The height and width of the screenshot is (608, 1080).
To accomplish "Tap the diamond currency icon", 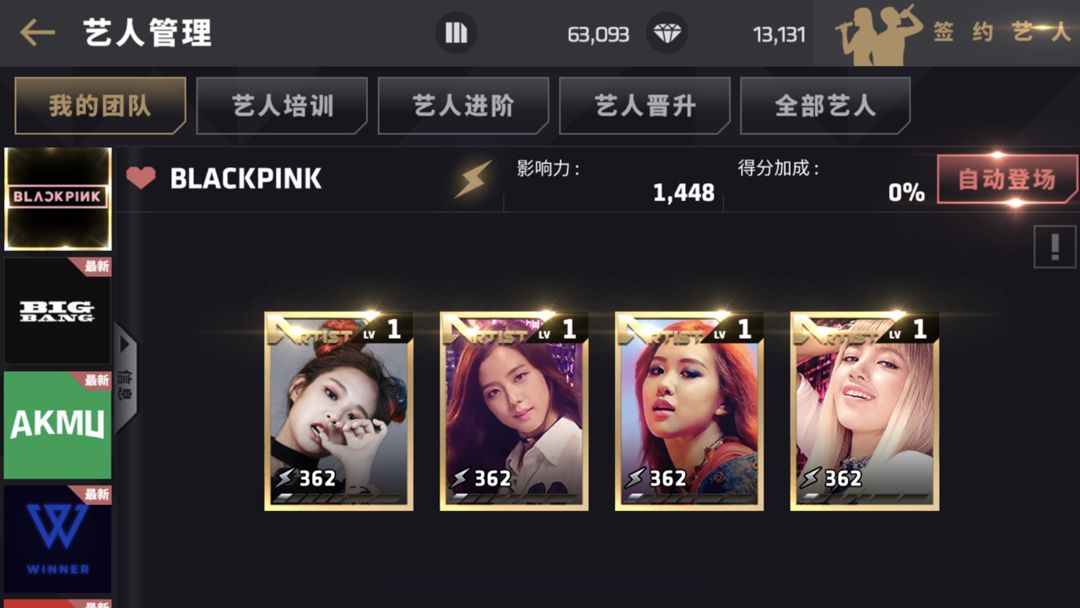I will click(x=667, y=34).
